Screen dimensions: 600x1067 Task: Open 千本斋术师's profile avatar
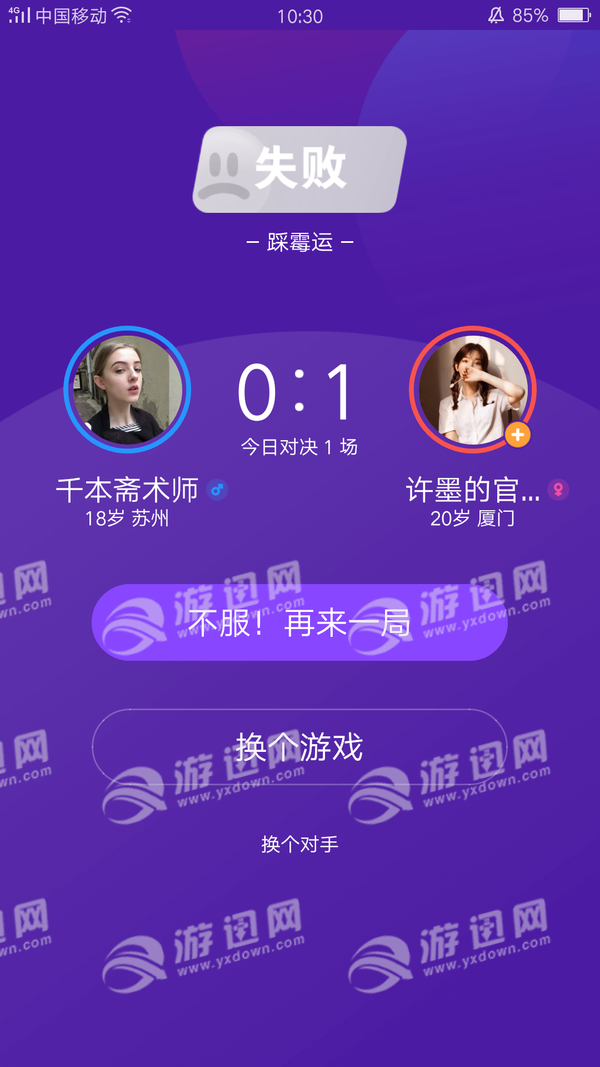[127, 389]
